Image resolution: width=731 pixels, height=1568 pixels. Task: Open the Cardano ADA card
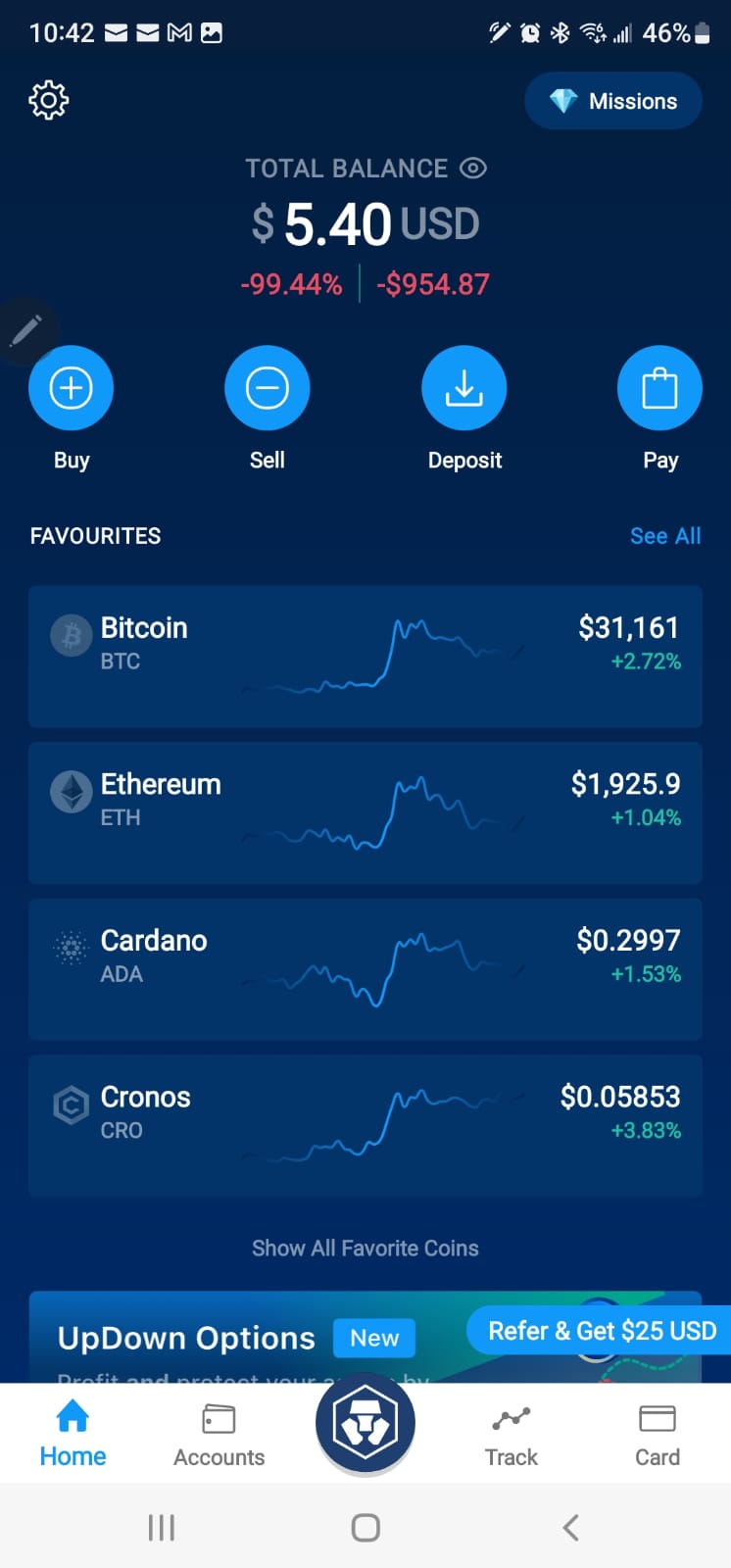[365, 968]
